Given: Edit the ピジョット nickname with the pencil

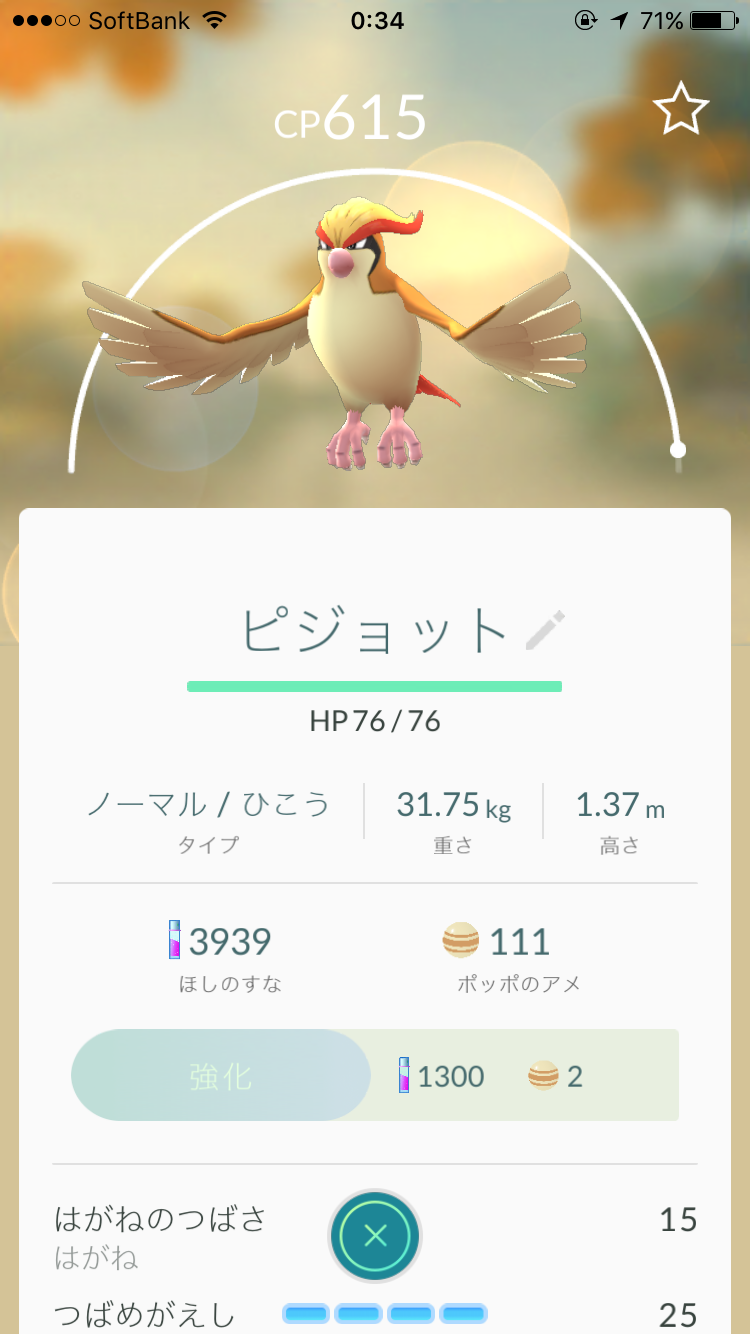Looking at the screenshot, I should 546,630.
